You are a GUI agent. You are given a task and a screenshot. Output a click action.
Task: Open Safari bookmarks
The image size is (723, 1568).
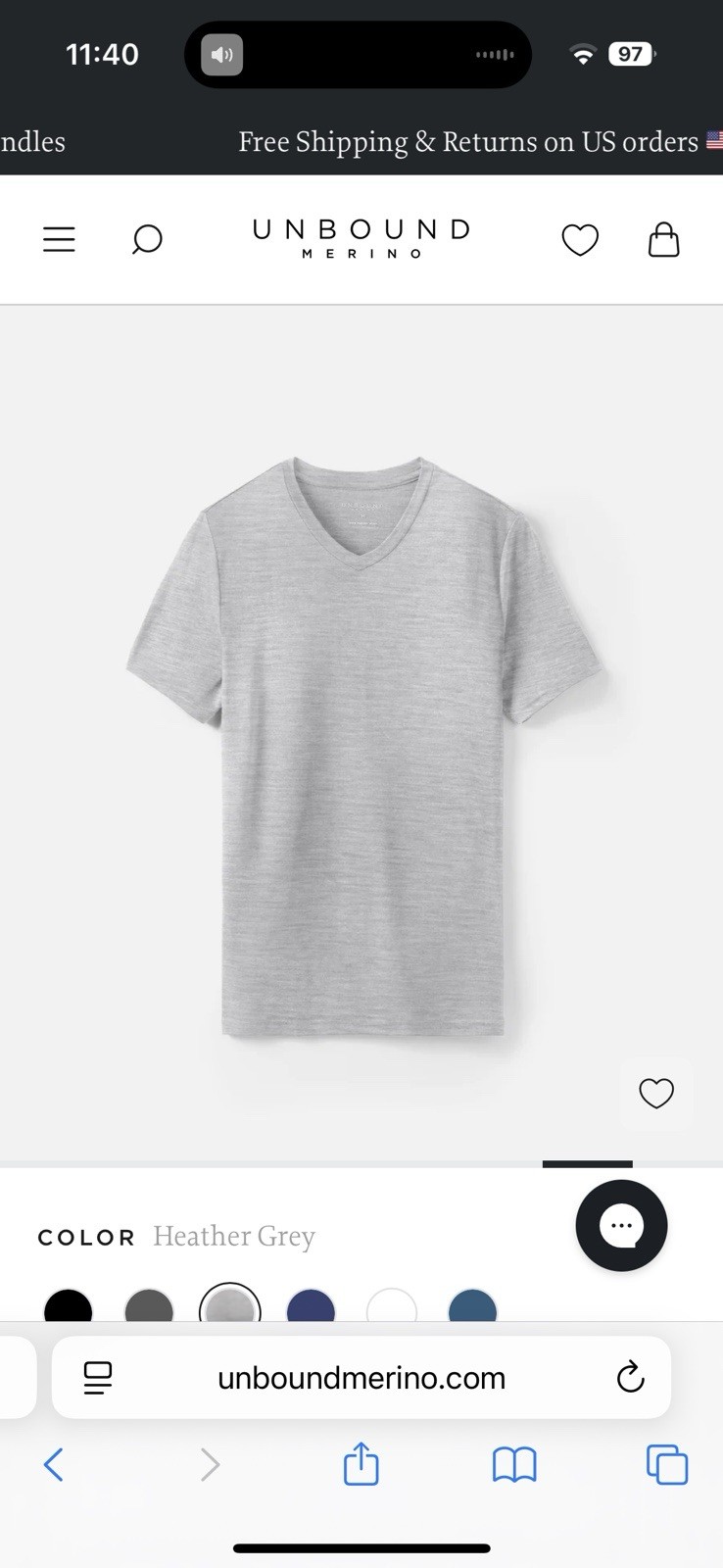514,1465
